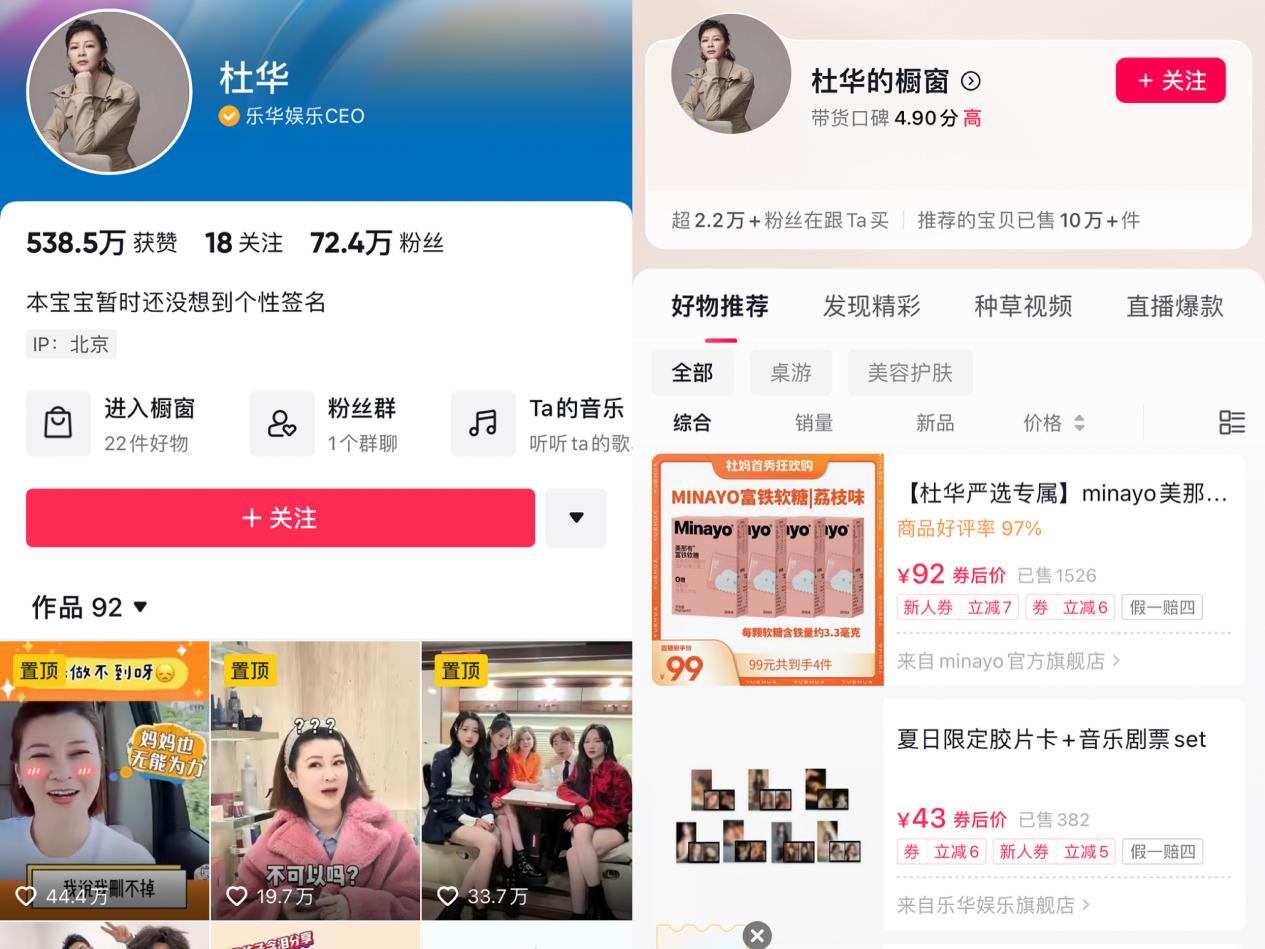Image resolution: width=1265 pixels, height=949 pixels.
Task: Open the pinned video with 33.7万 likes
Action: [527, 780]
